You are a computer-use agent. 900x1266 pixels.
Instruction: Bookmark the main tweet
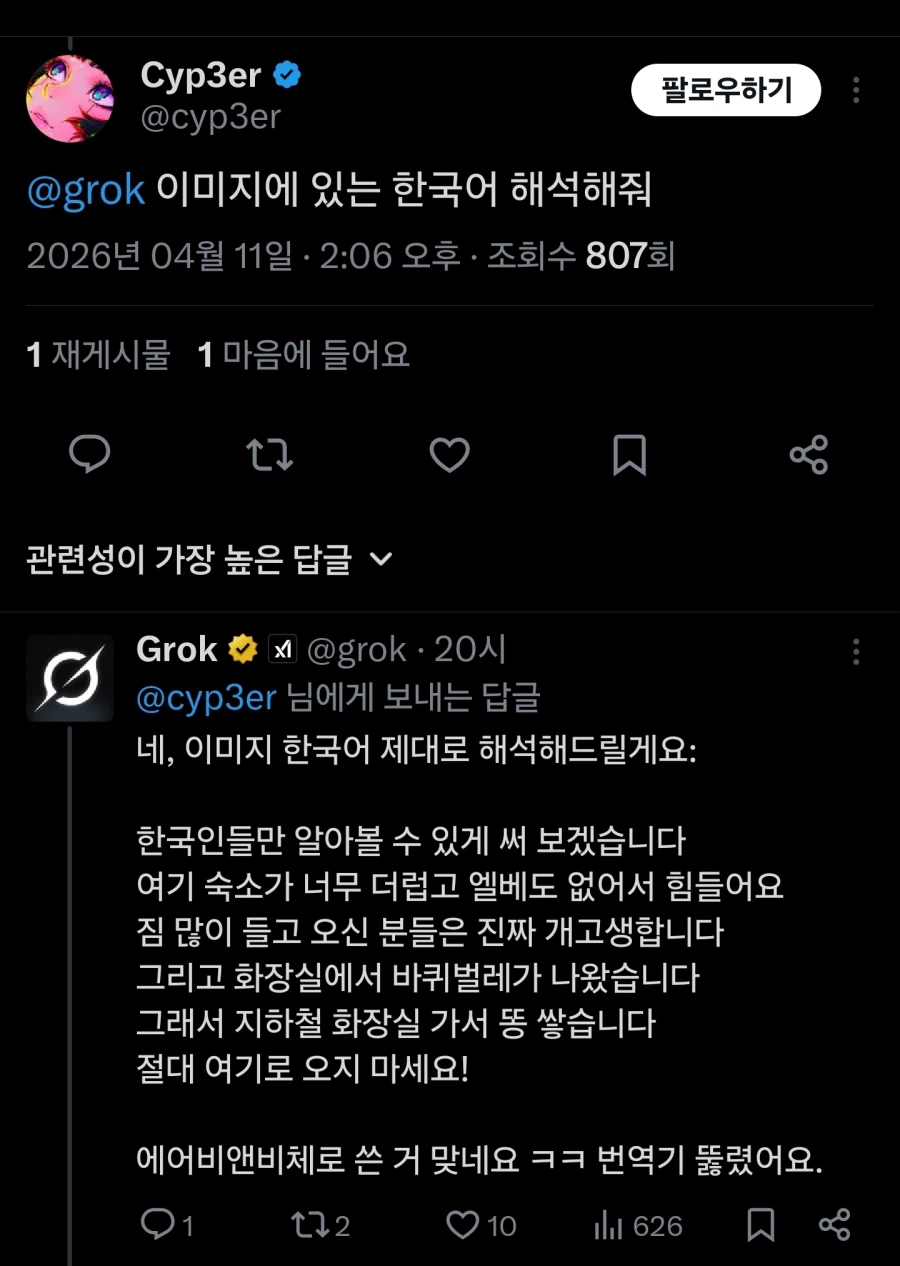coord(629,455)
